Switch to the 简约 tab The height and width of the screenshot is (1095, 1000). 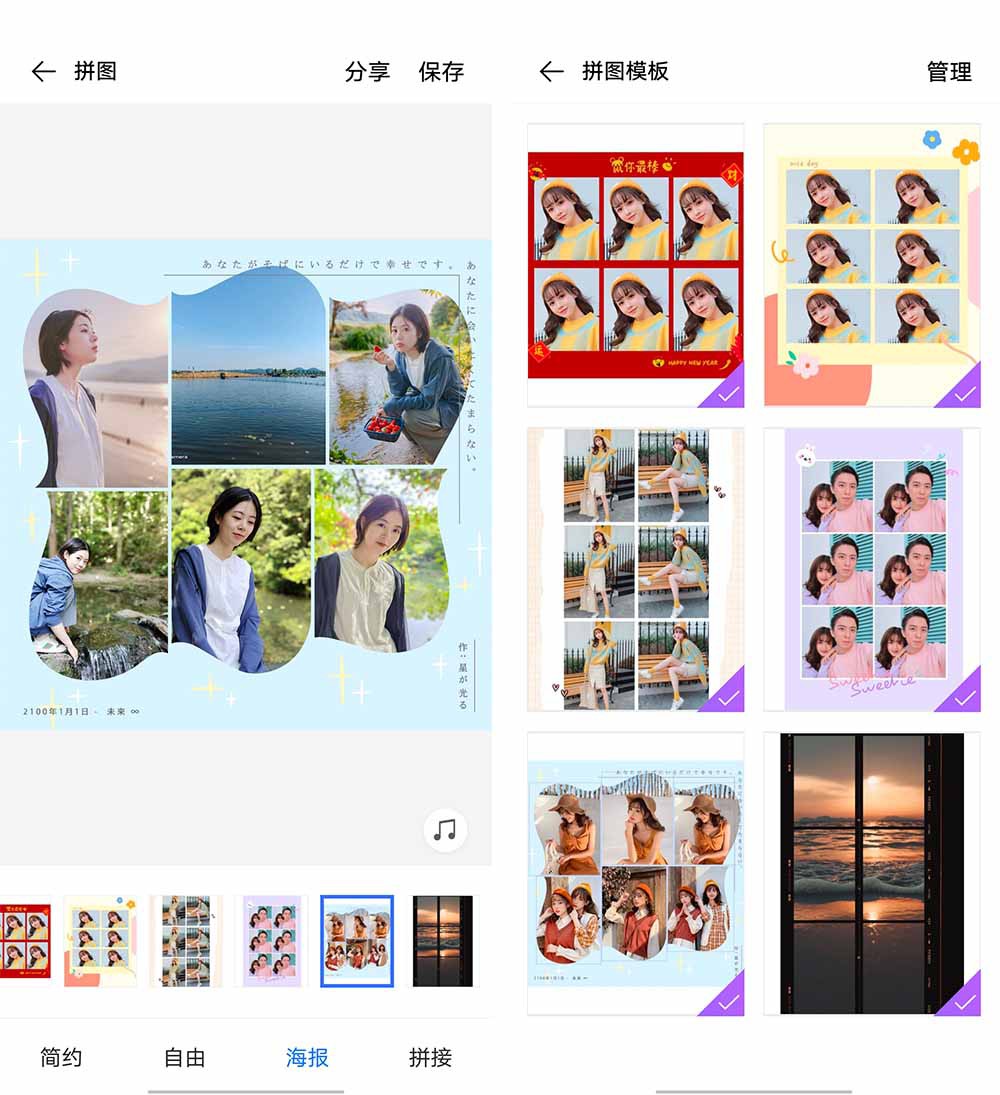[x=61, y=1057]
